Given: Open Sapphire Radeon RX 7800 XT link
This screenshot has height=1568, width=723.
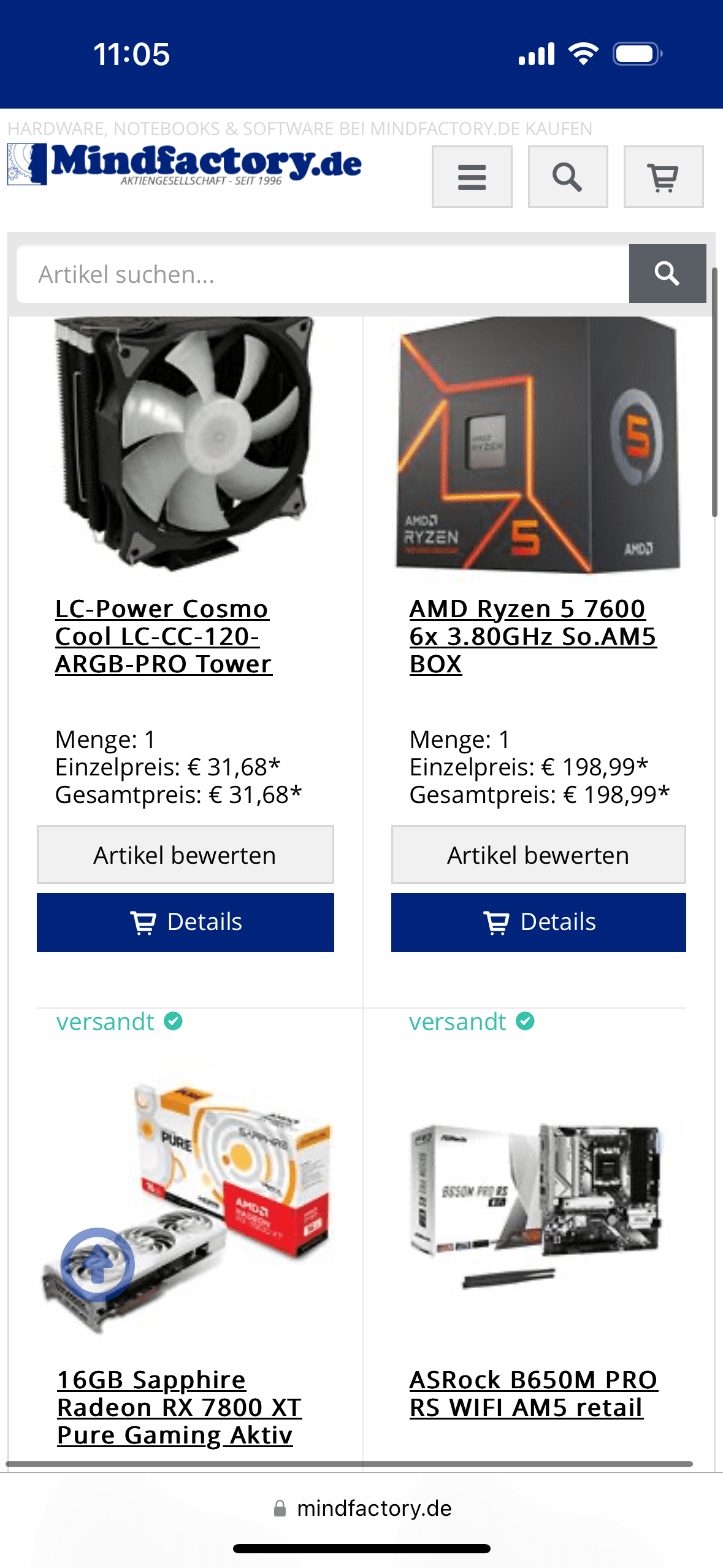Looking at the screenshot, I should 179,1407.
